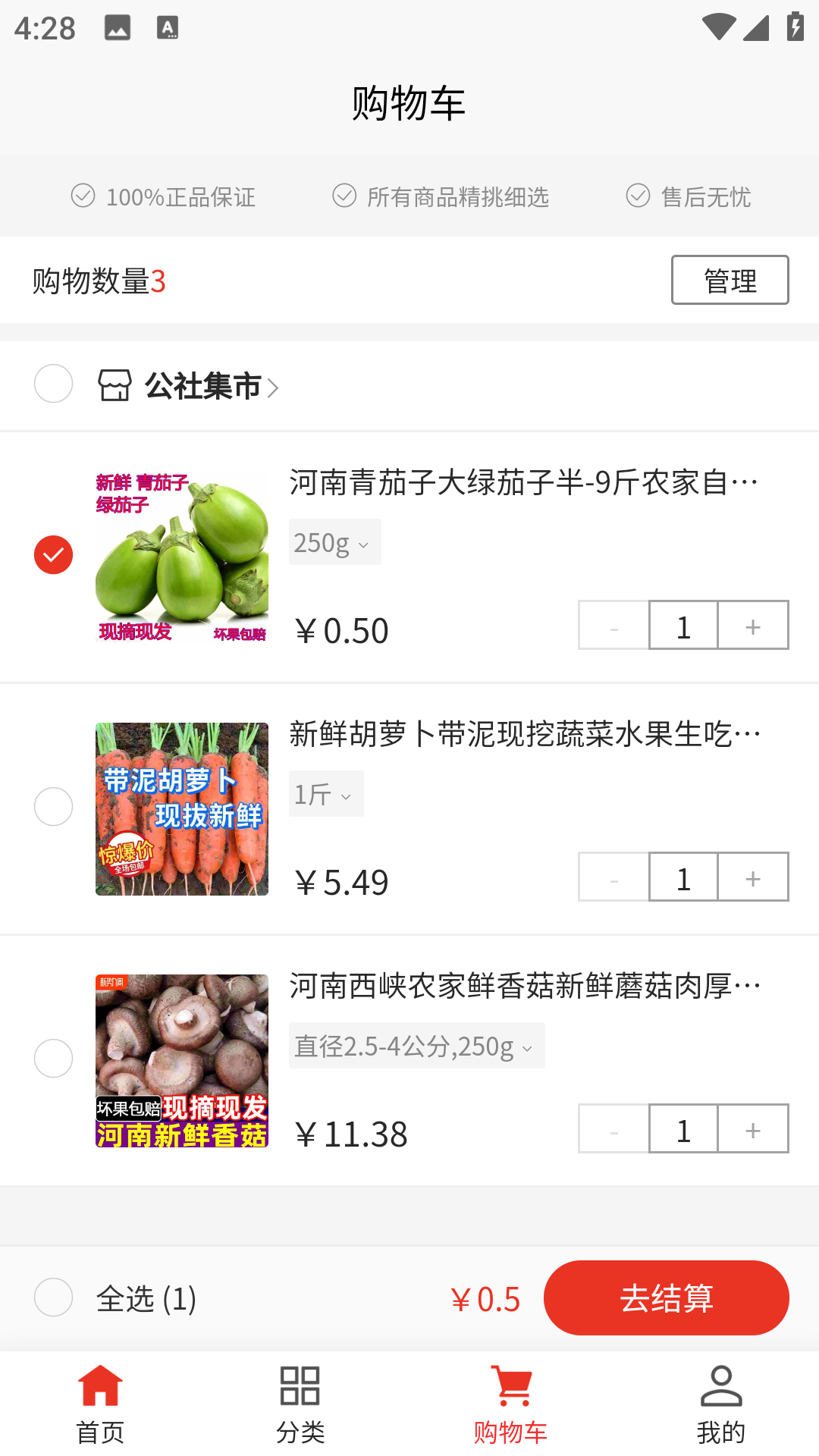
Task: Switch to the 首页 tab
Action: (100, 1403)
